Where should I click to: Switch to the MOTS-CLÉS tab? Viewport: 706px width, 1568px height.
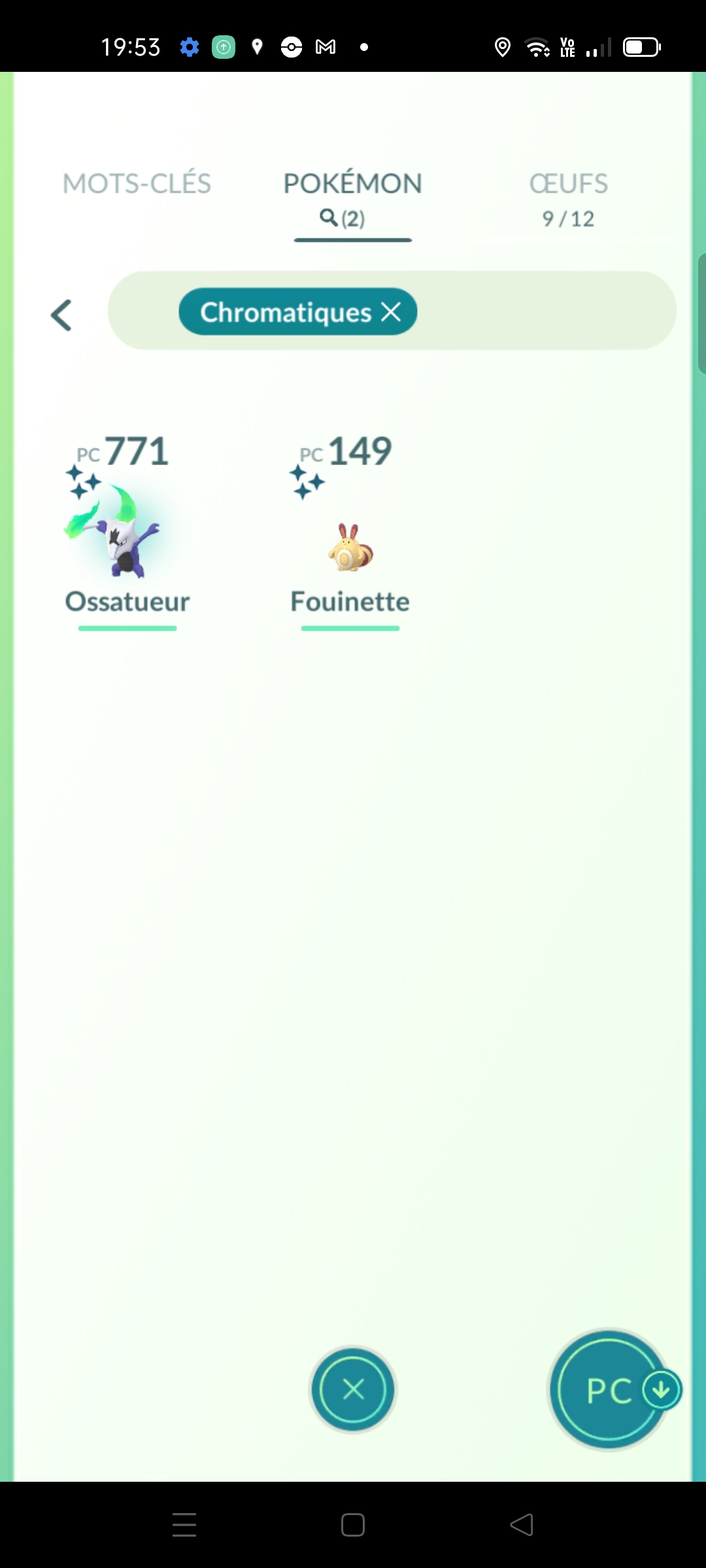coord(137,184)
